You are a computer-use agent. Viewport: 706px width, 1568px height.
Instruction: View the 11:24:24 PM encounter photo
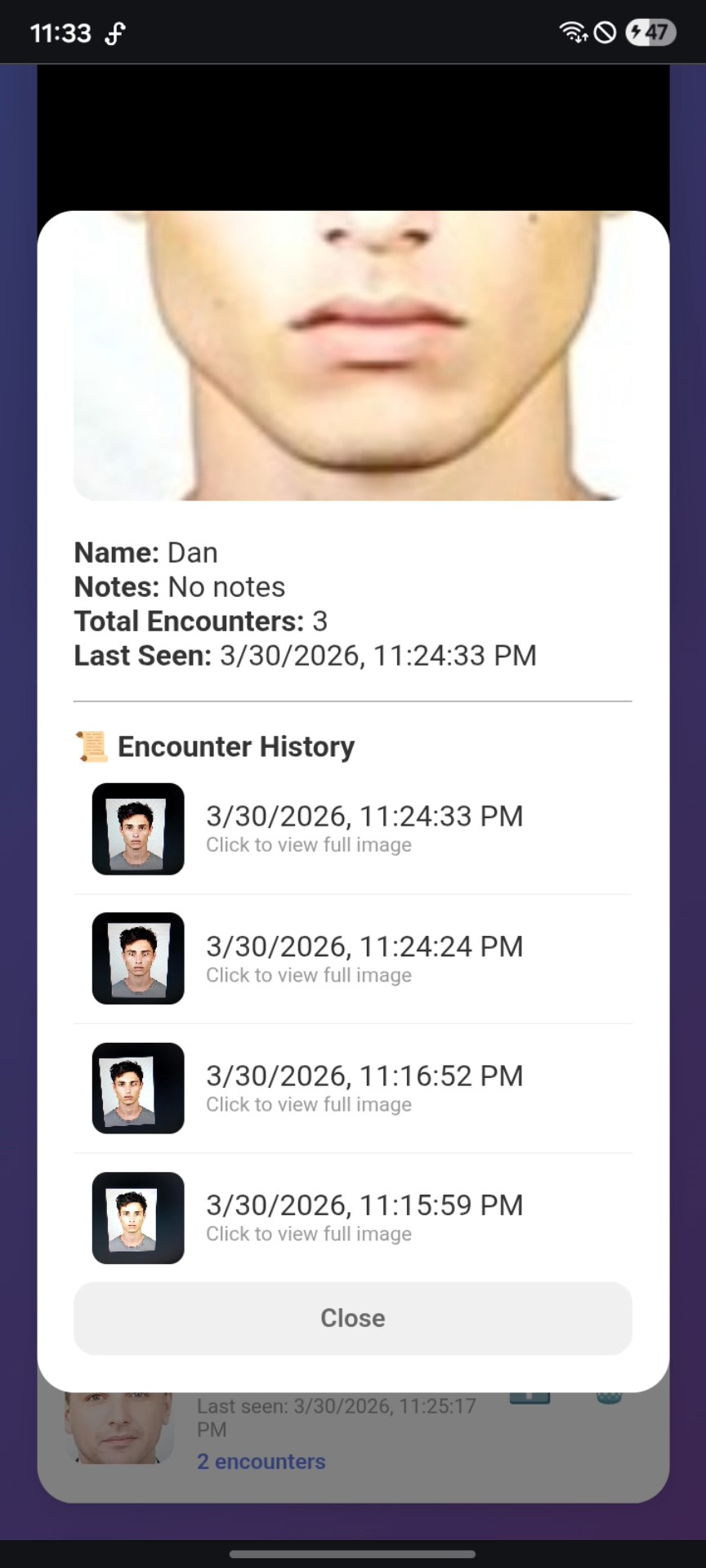(137, 959)
